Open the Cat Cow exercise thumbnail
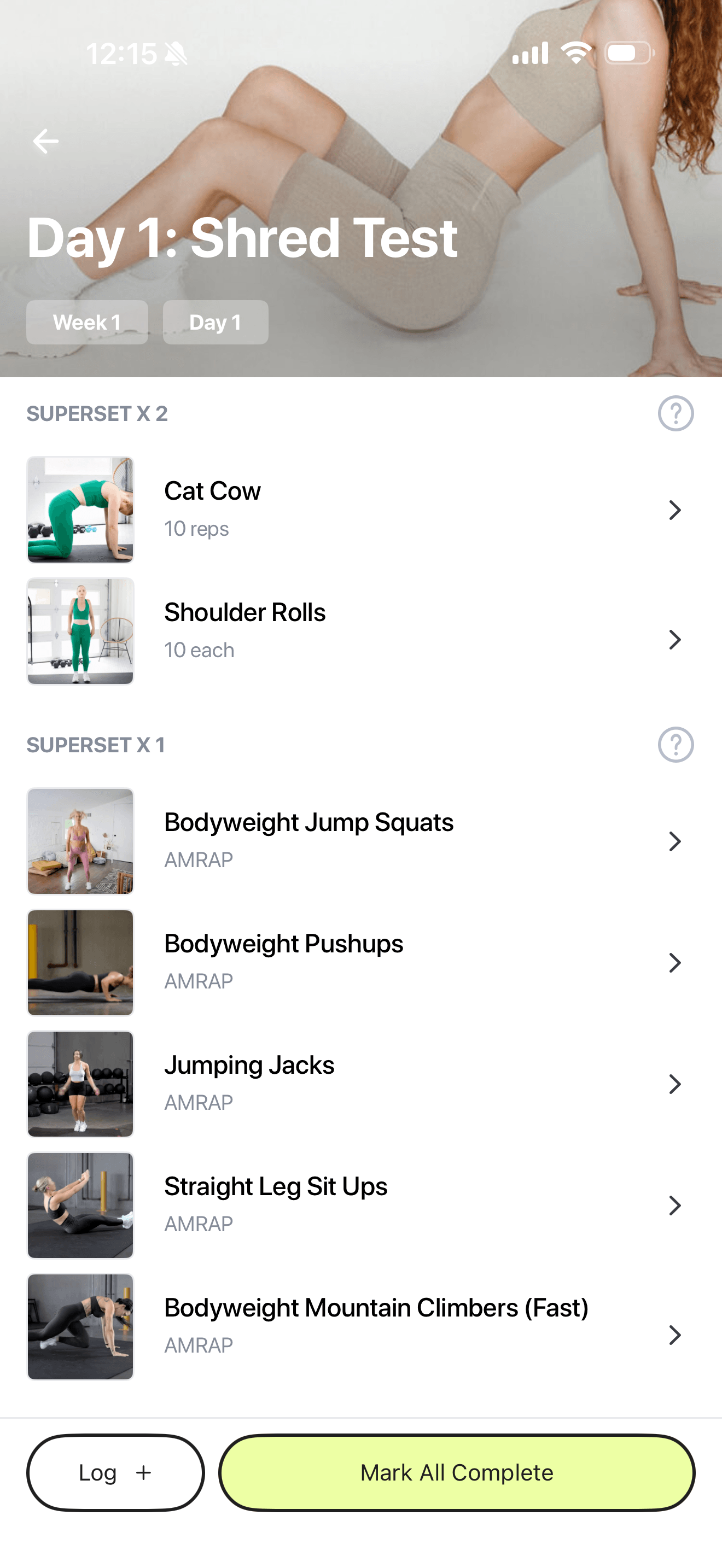Image resolution: width=722 pixels, height=1568 pixels. pos(80,510)
